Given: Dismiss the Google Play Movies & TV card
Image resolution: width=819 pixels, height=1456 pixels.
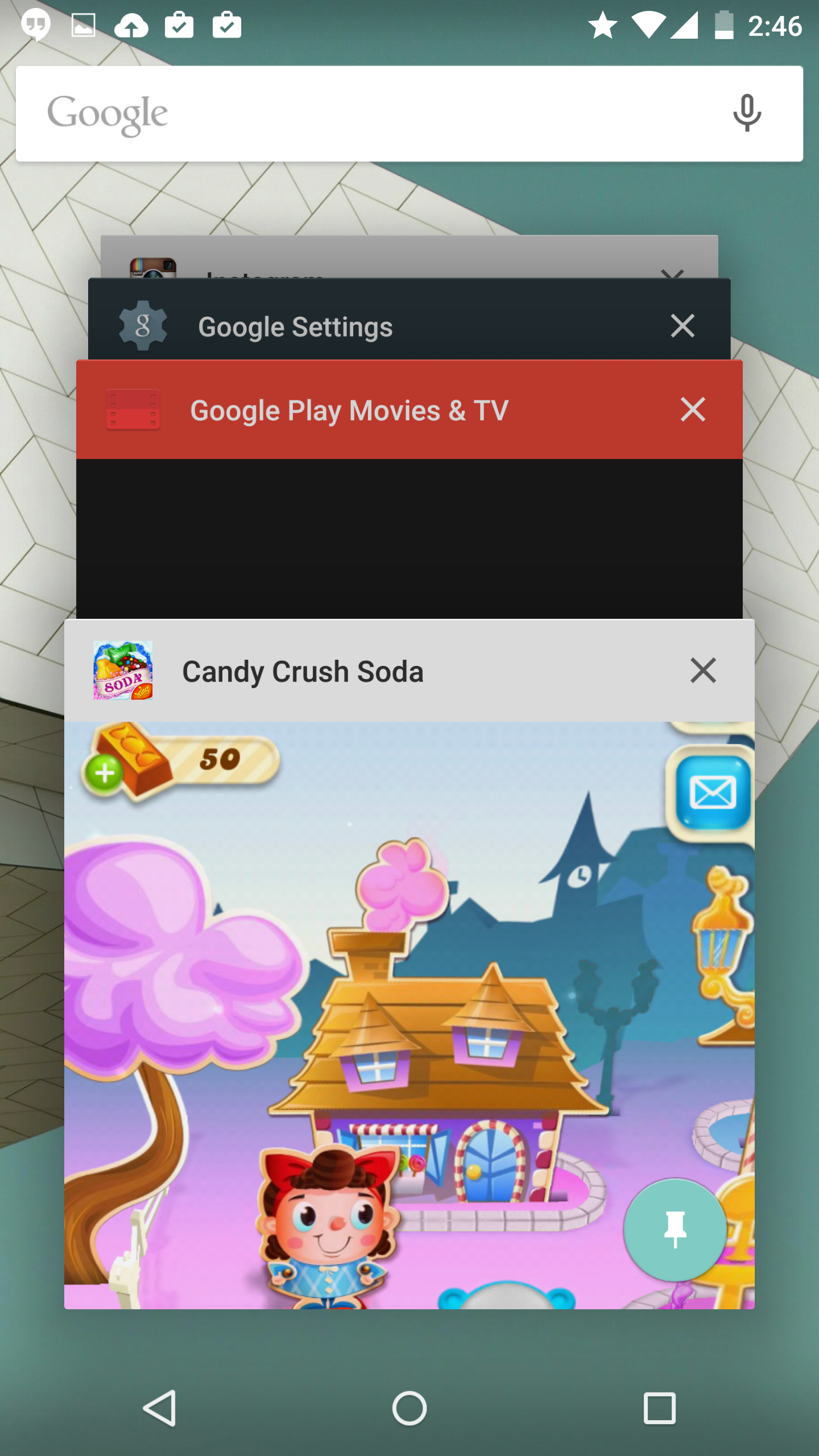Looking at the screenshot, I should click(x=693, y=409).
